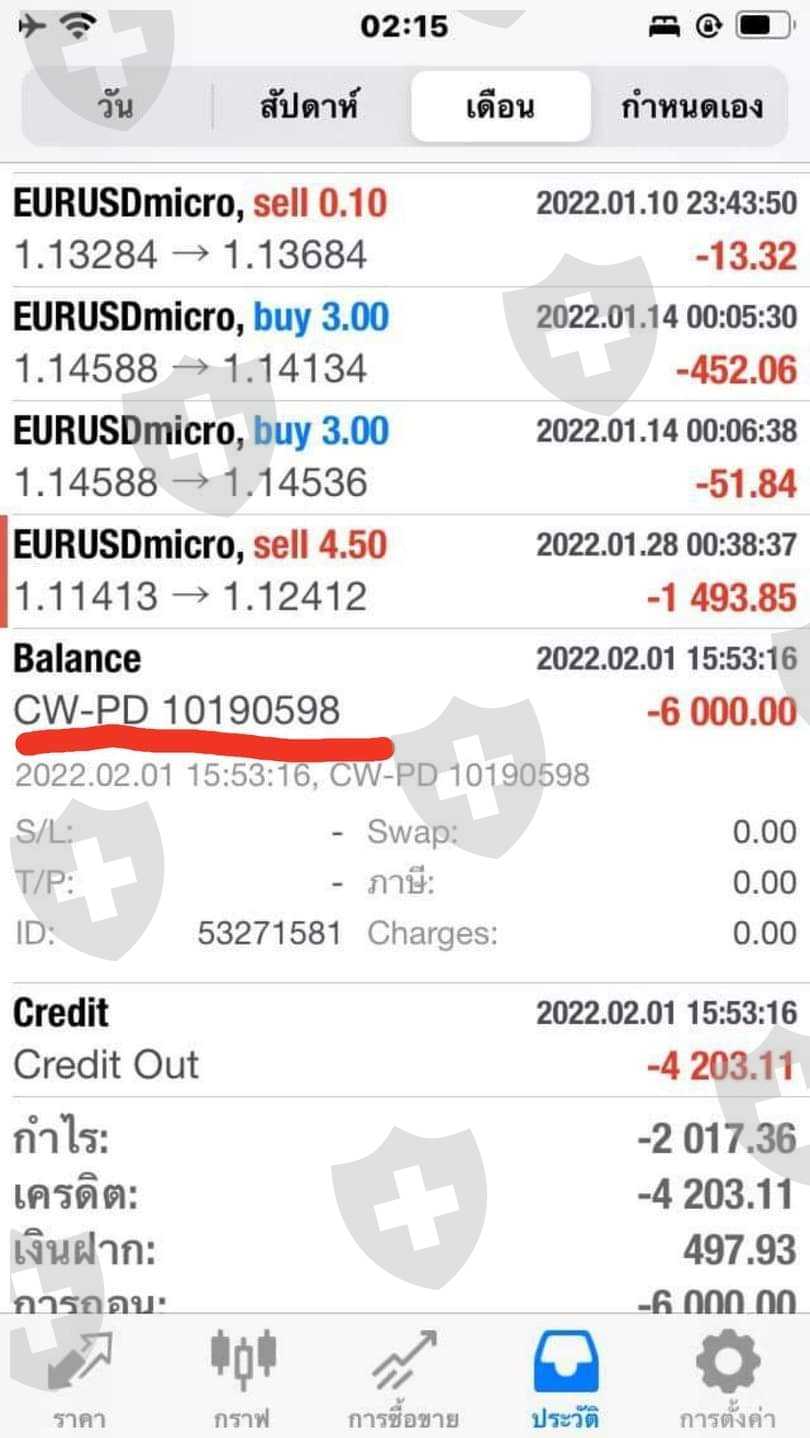Expand the EURUSDmicro sell 4.50 trade row
Image resolution: width=810 pixels, height=1438 pixels.
click(404, 571)
